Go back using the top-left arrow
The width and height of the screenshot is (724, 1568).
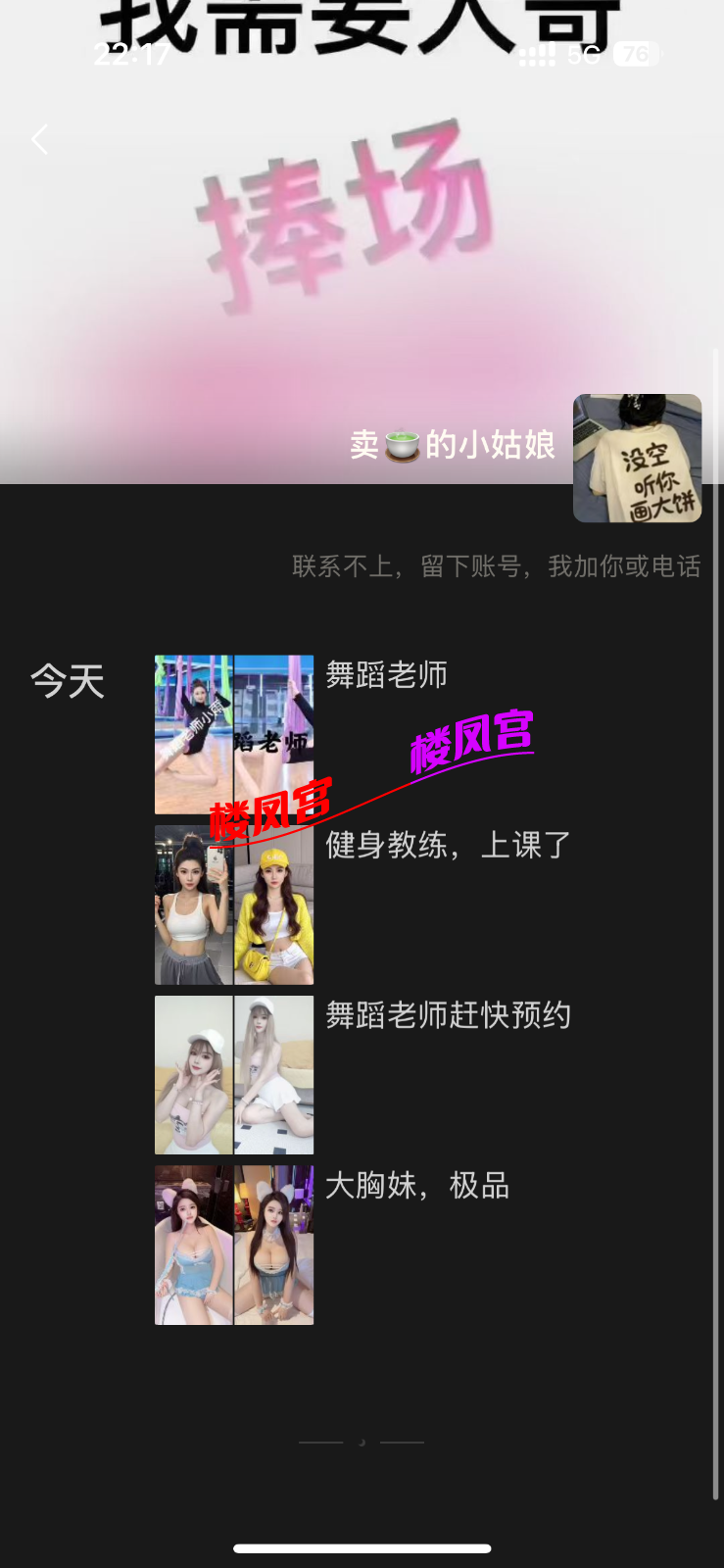[40, 139]
